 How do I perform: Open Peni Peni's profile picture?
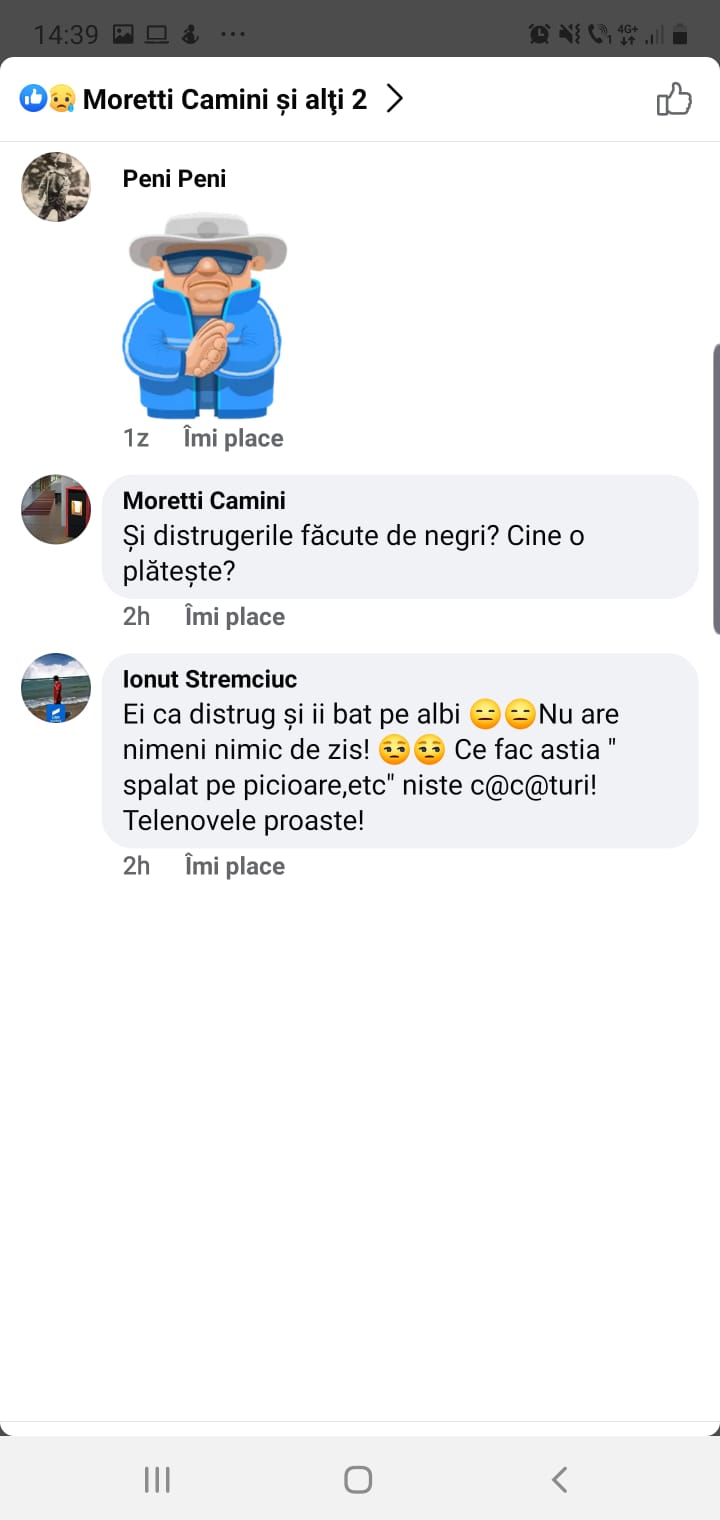coord(56,187)
